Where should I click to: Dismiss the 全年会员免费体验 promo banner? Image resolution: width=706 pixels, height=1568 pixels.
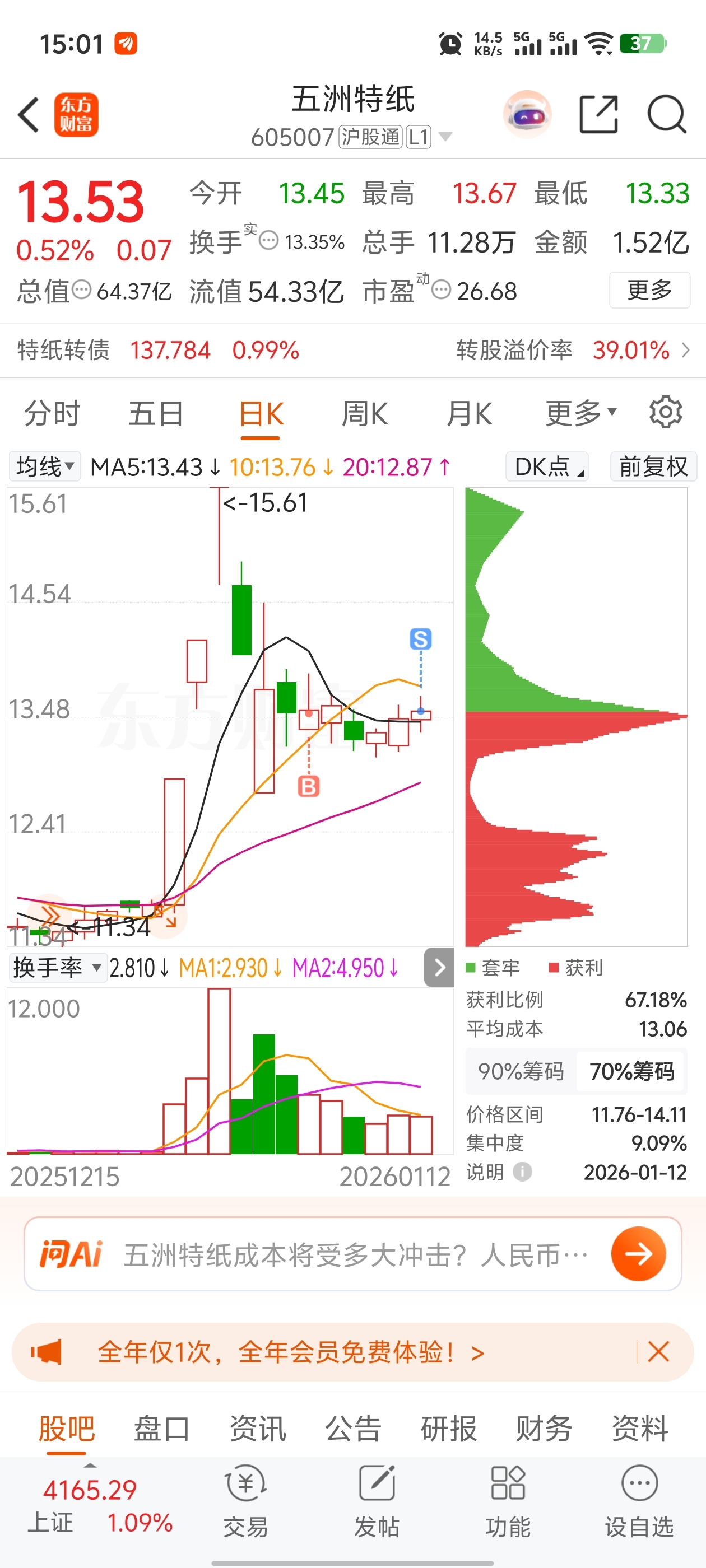658,1352
